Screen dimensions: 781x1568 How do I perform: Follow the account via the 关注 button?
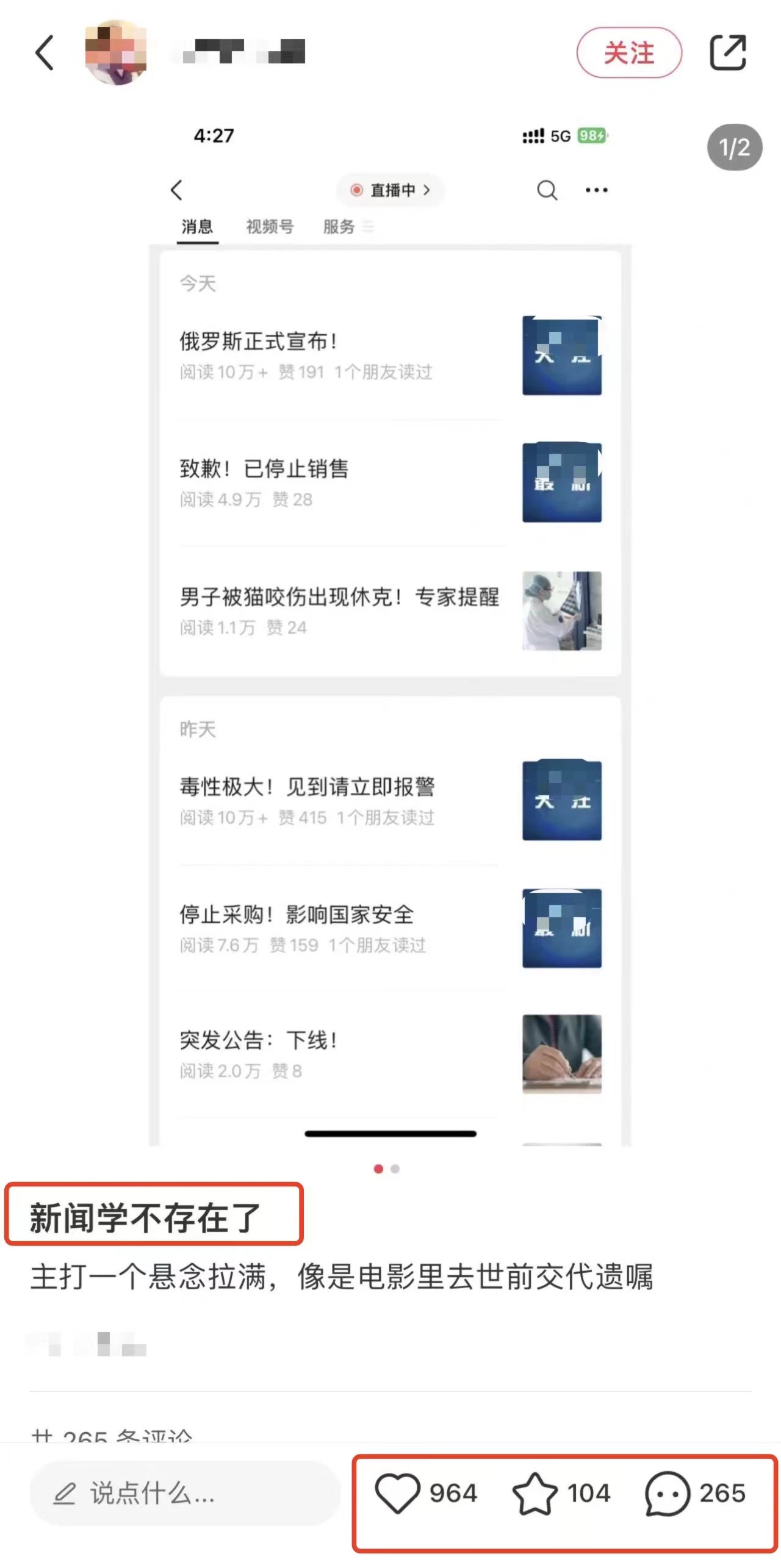click(x=631, y=54)
